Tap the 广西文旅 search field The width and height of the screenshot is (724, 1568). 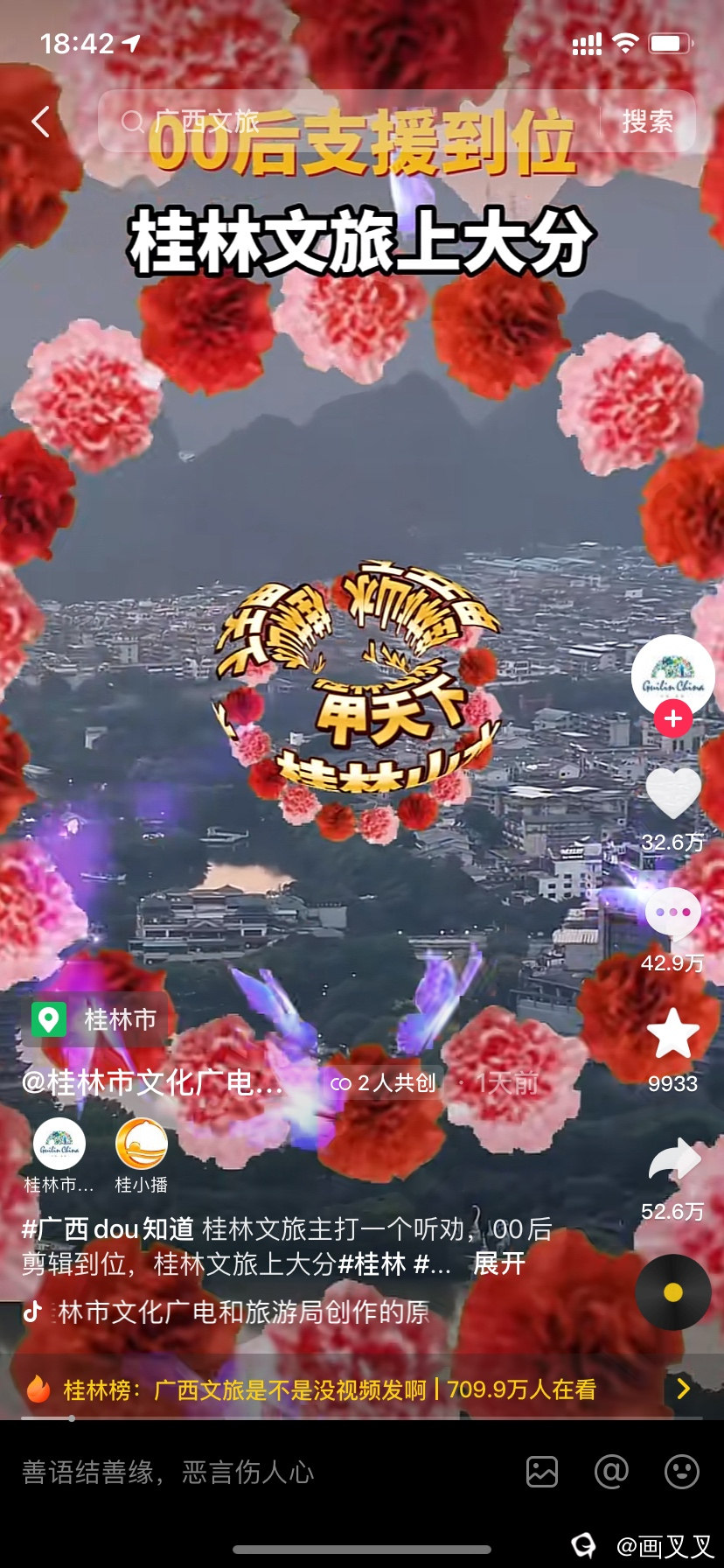pos(350,122)
